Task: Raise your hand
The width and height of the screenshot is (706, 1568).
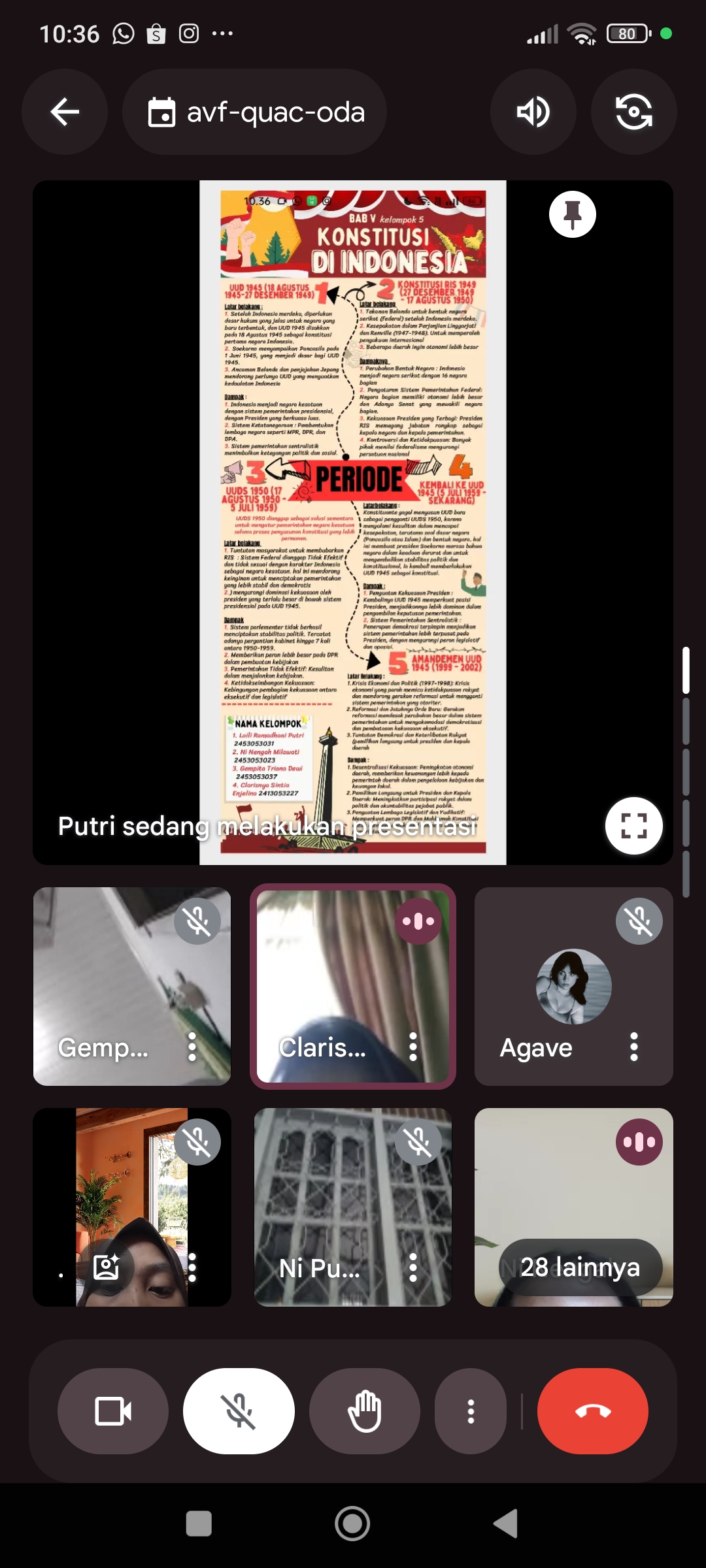Action: coord(365,1411)
